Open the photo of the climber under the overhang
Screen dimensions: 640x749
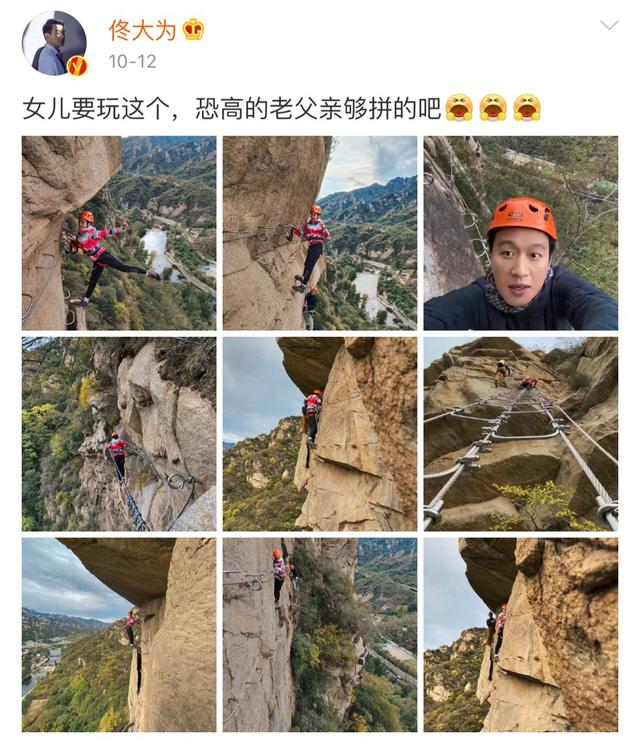tap(320, 433)
